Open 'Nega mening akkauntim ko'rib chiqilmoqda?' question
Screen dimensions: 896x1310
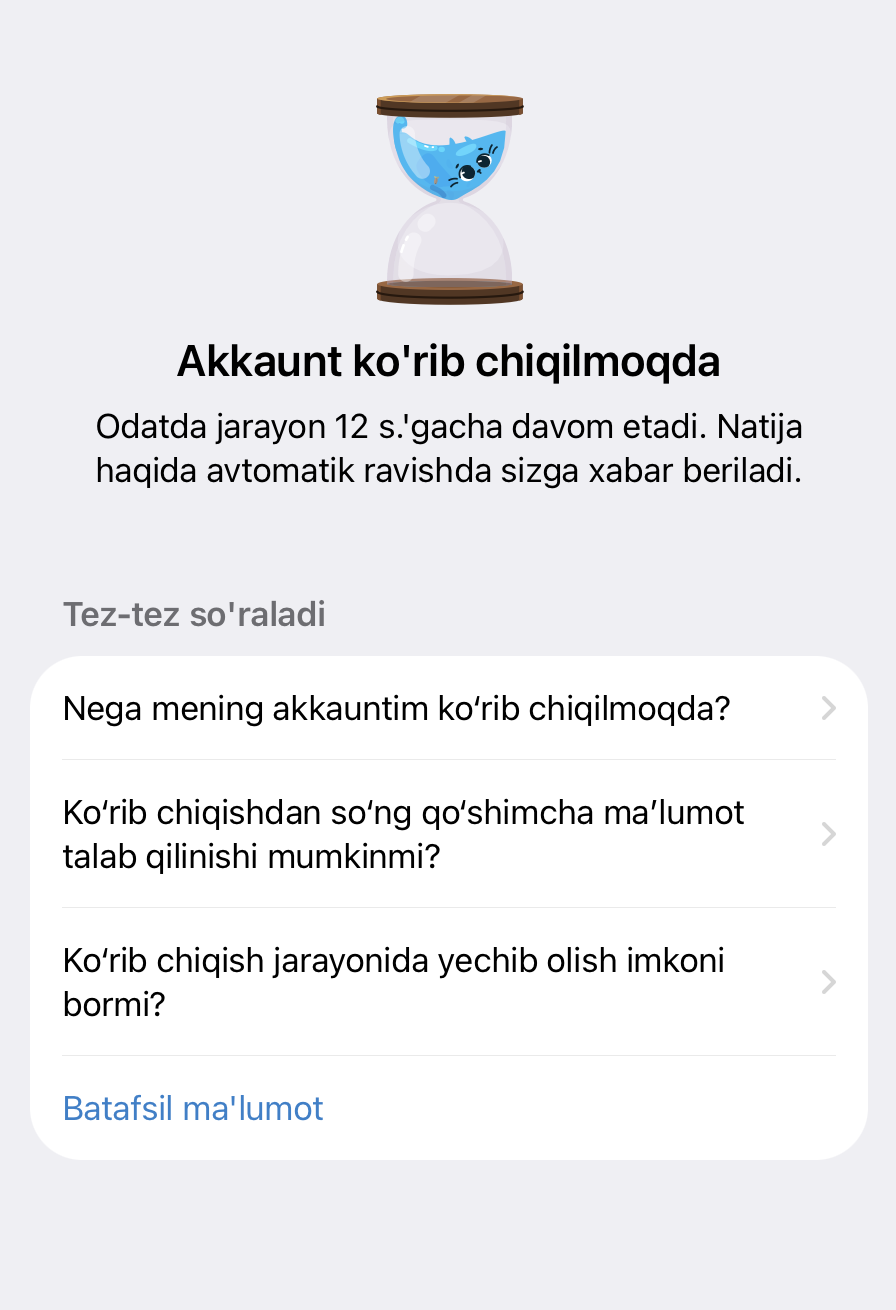[x=448, y=709]
